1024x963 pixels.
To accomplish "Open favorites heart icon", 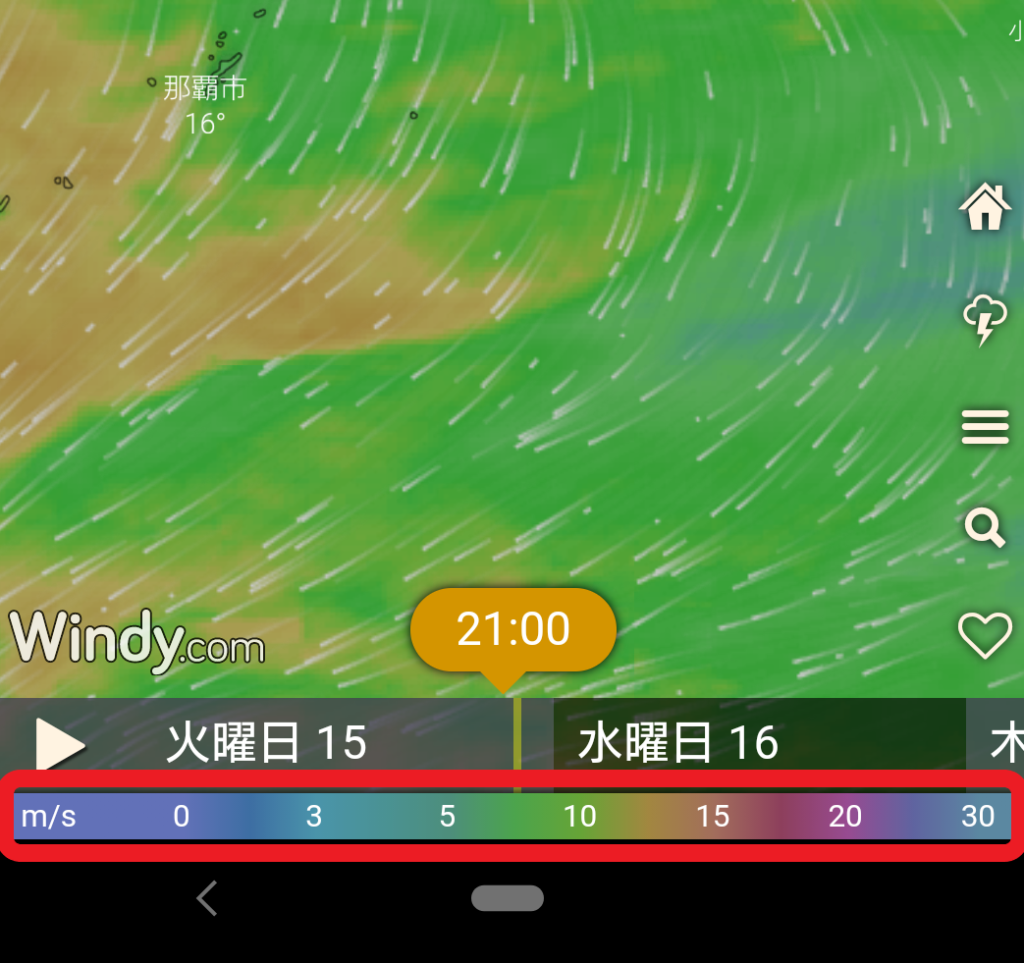I will 984,636.
